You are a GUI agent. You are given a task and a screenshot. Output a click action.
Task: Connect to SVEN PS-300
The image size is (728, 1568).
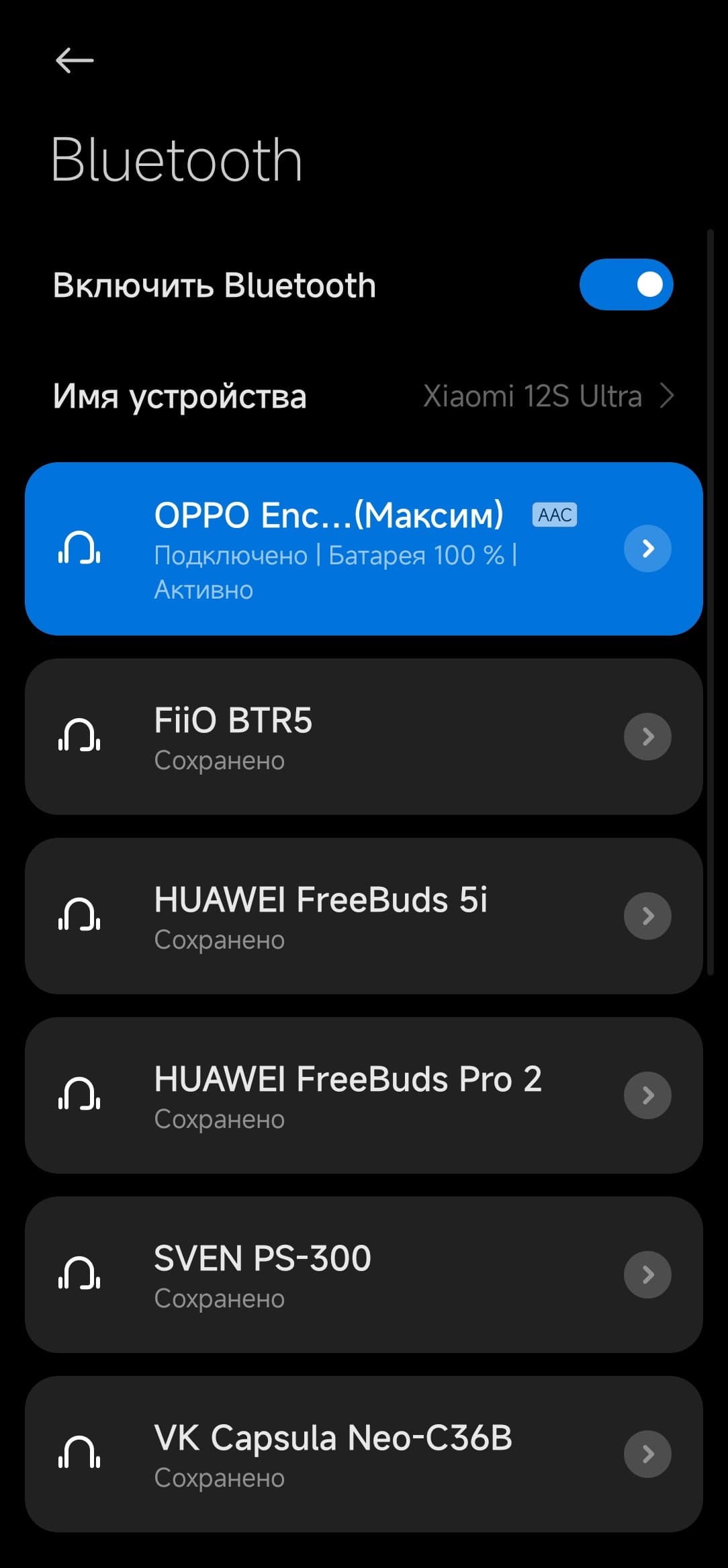click(329, 1274)
